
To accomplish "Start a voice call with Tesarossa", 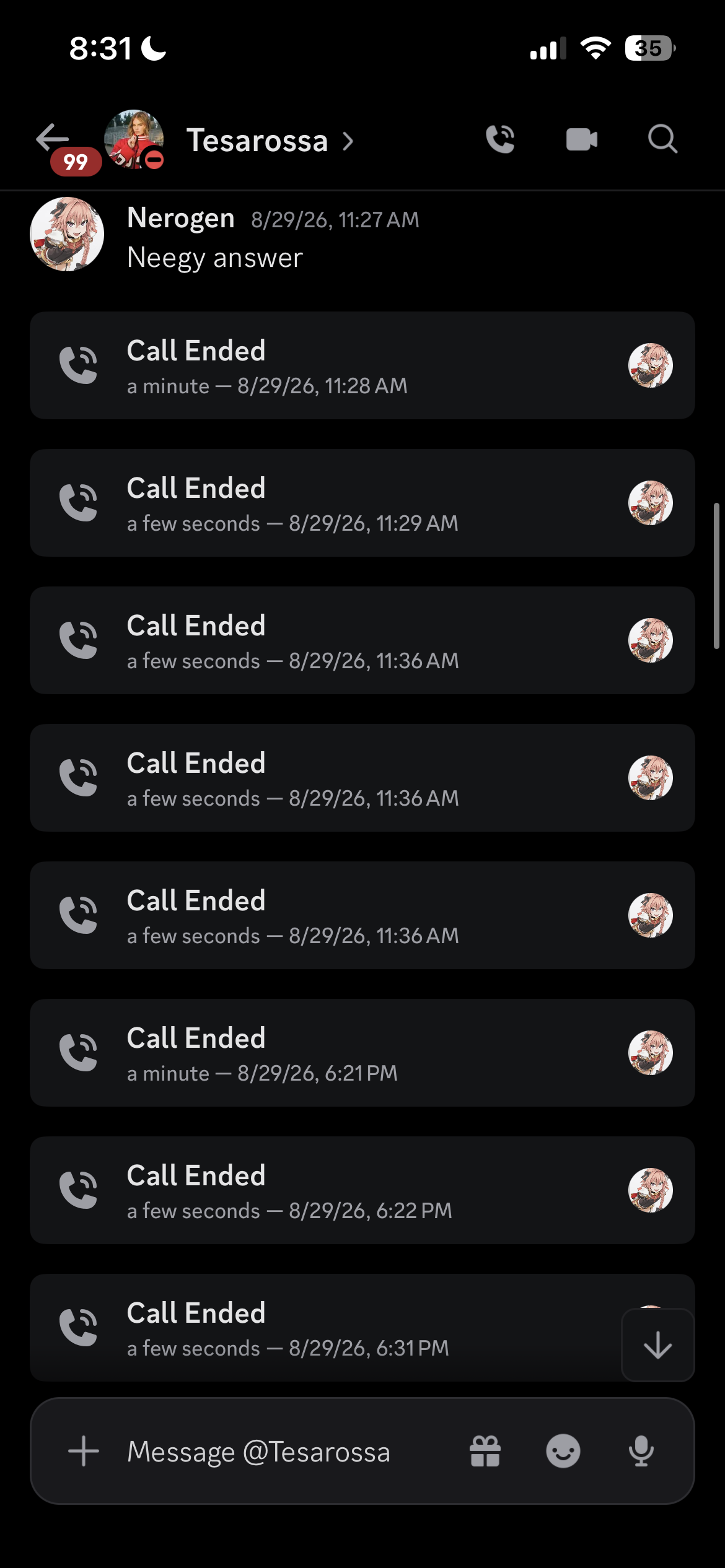I will [x=501, y=139].
